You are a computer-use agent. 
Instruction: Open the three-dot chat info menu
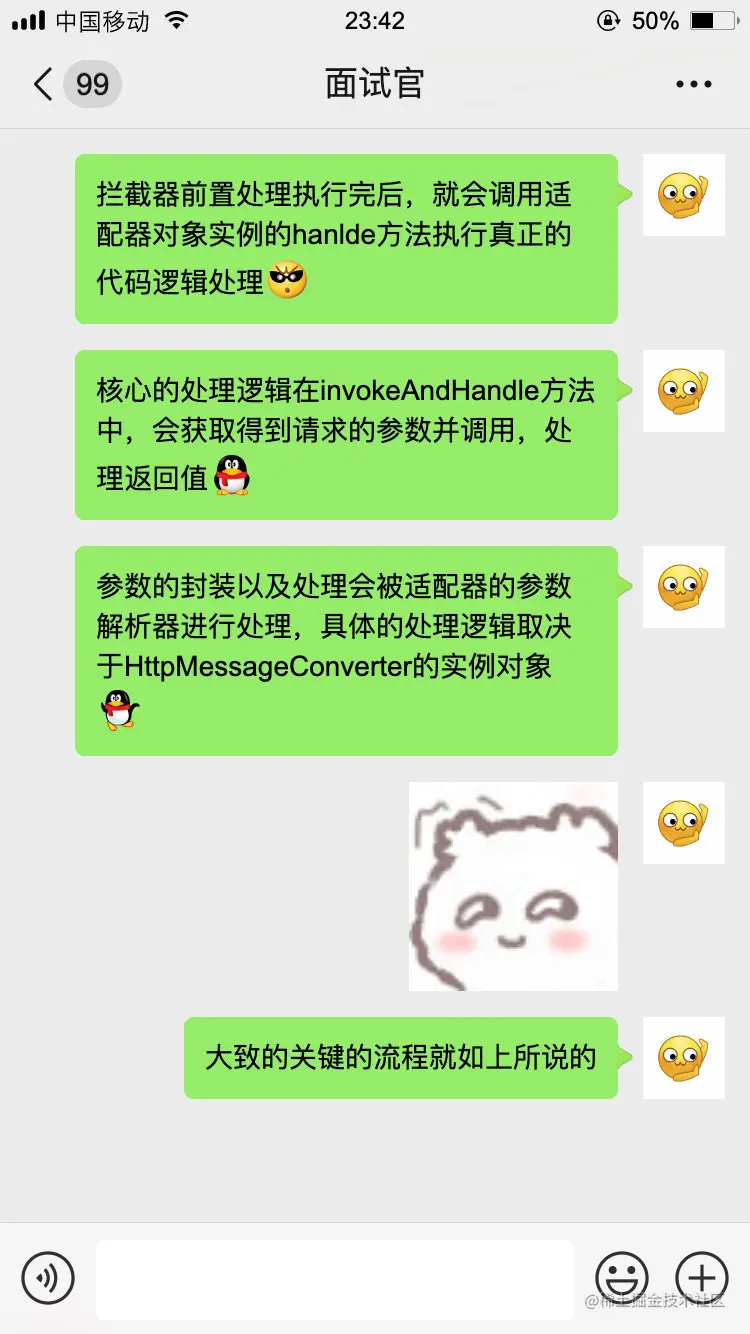pos(693,85)
